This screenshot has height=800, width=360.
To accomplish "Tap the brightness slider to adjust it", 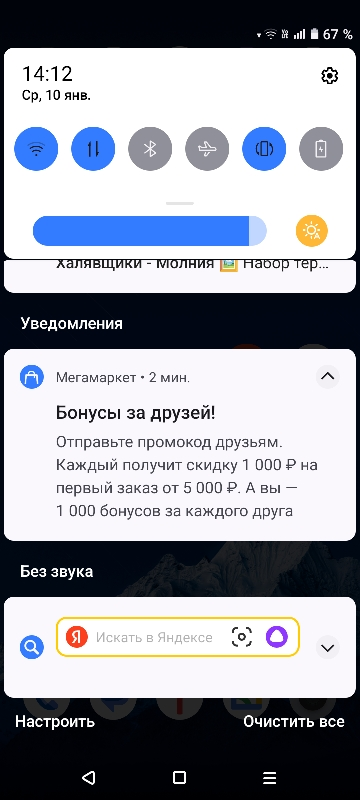I will tap(149, 231).
